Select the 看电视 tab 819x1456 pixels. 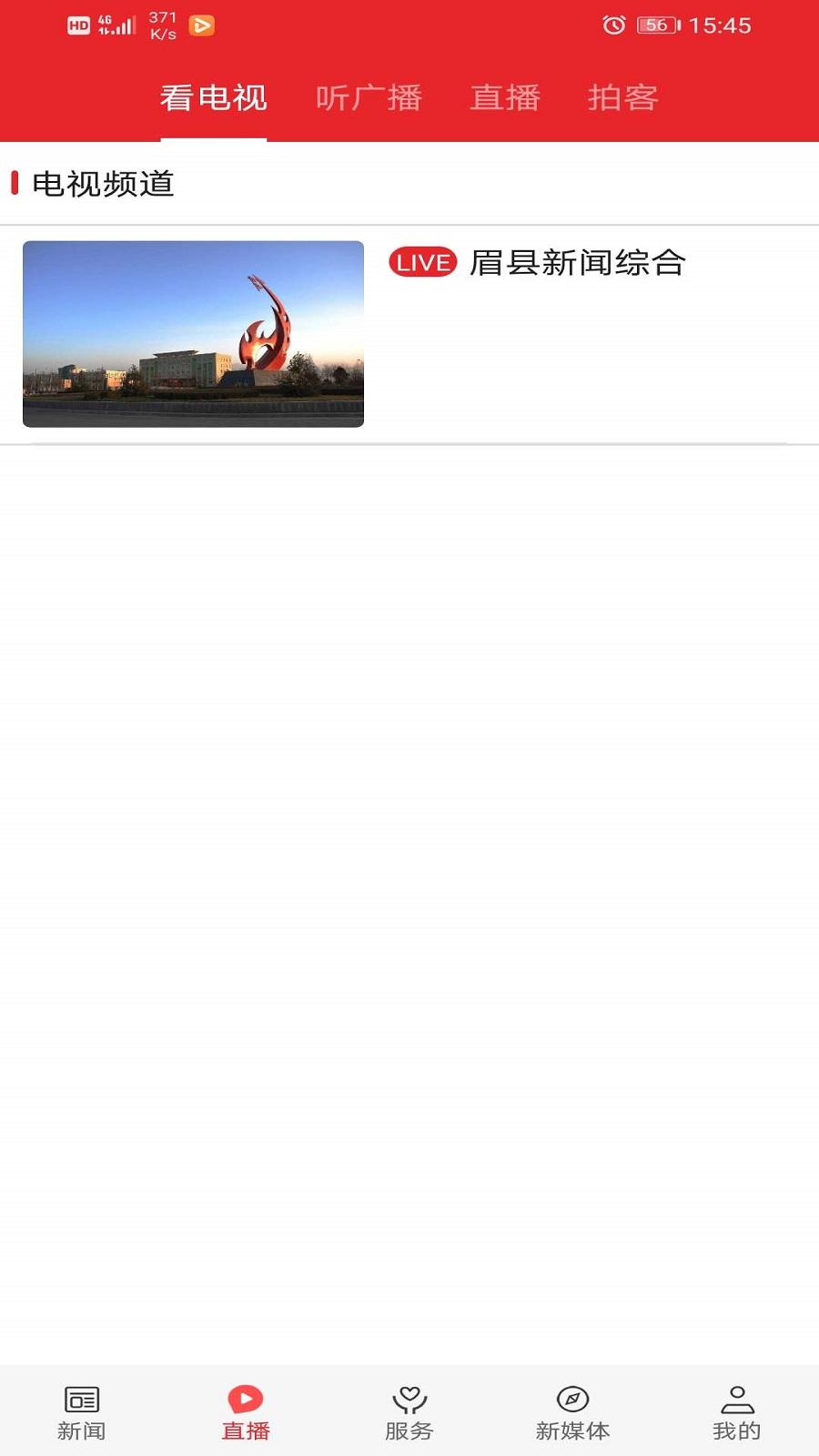[213, 97]
